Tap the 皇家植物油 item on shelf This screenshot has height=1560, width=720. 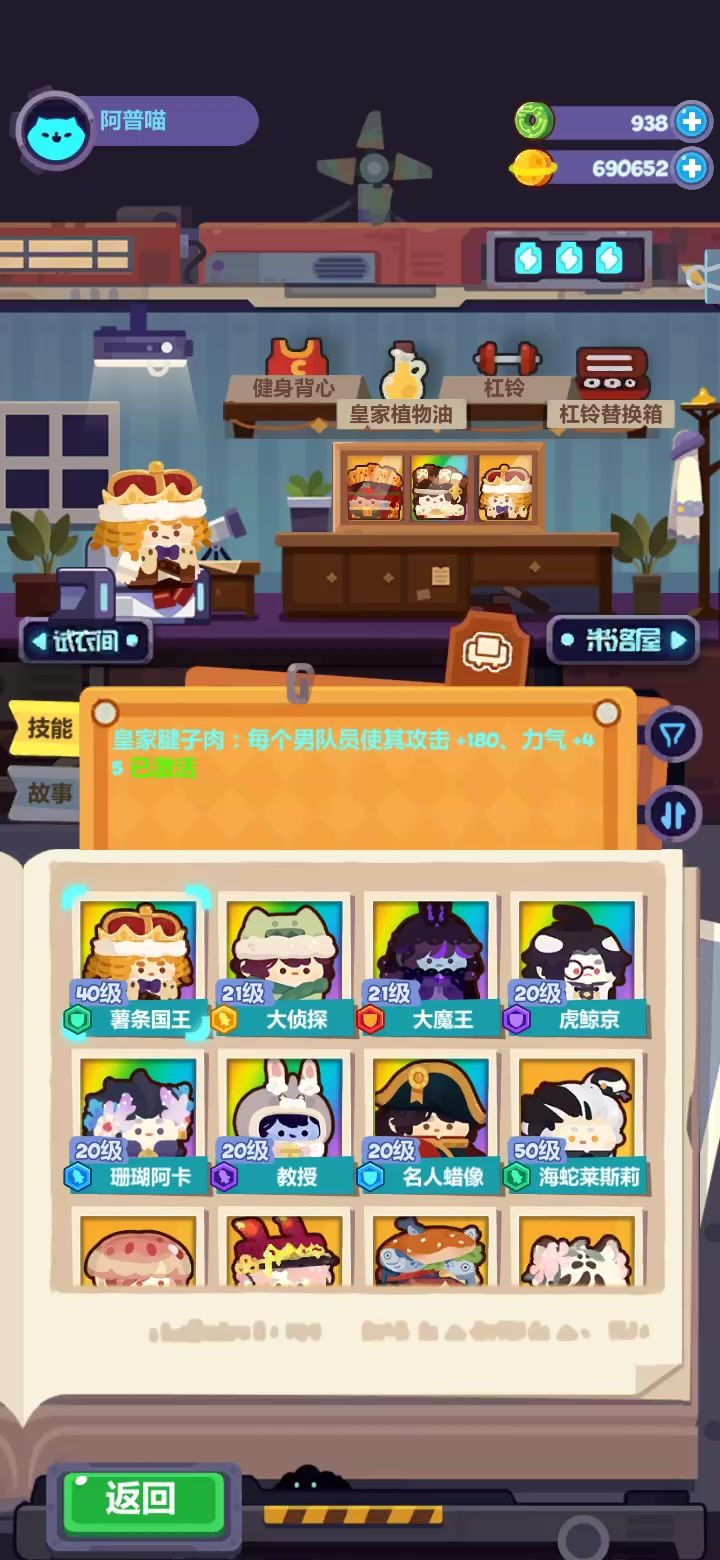403,385
